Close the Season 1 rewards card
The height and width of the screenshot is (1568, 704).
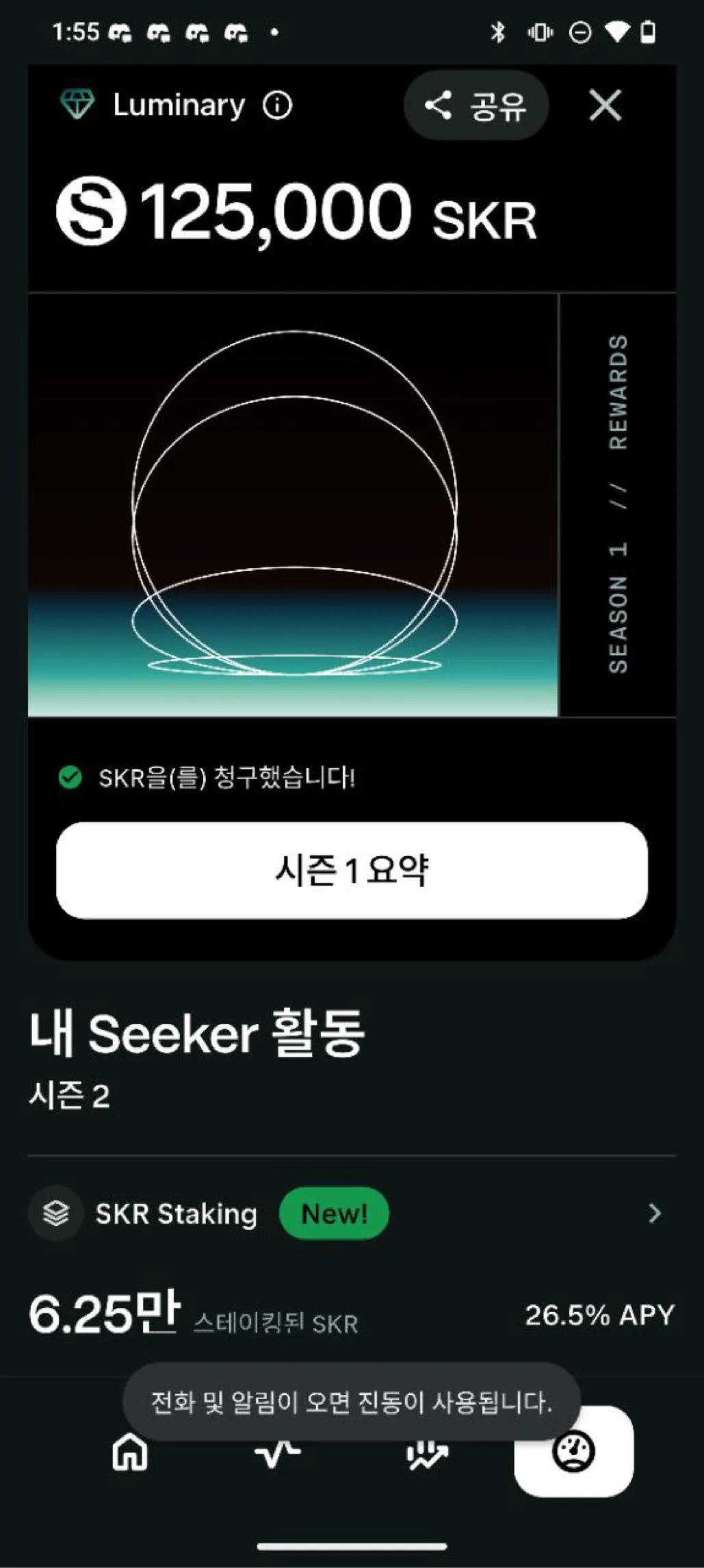click(x=605, y=106)
